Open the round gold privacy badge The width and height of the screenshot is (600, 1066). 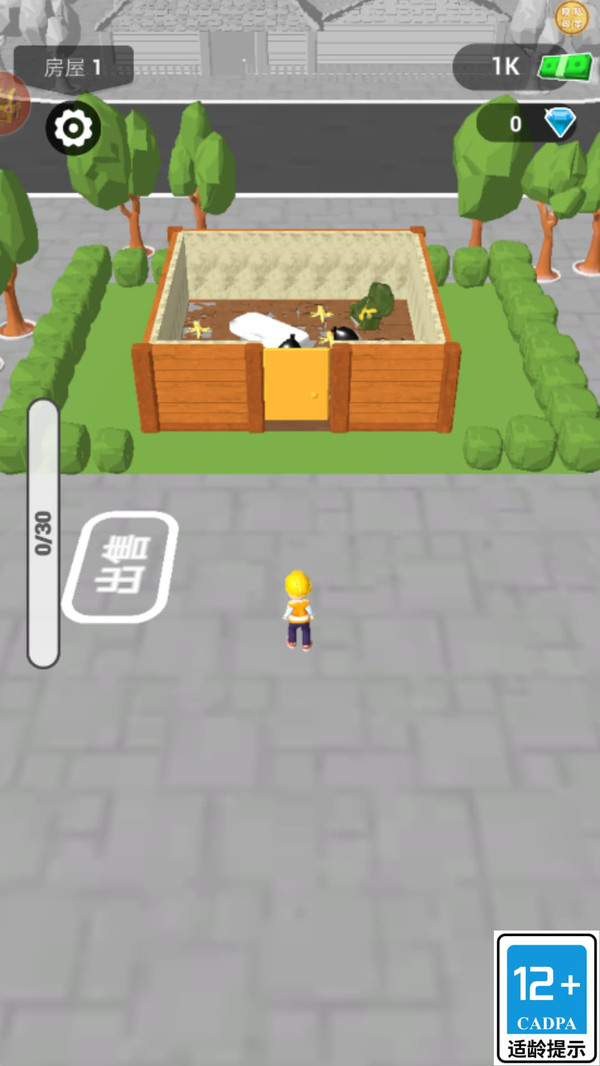[x=569, y=17]
